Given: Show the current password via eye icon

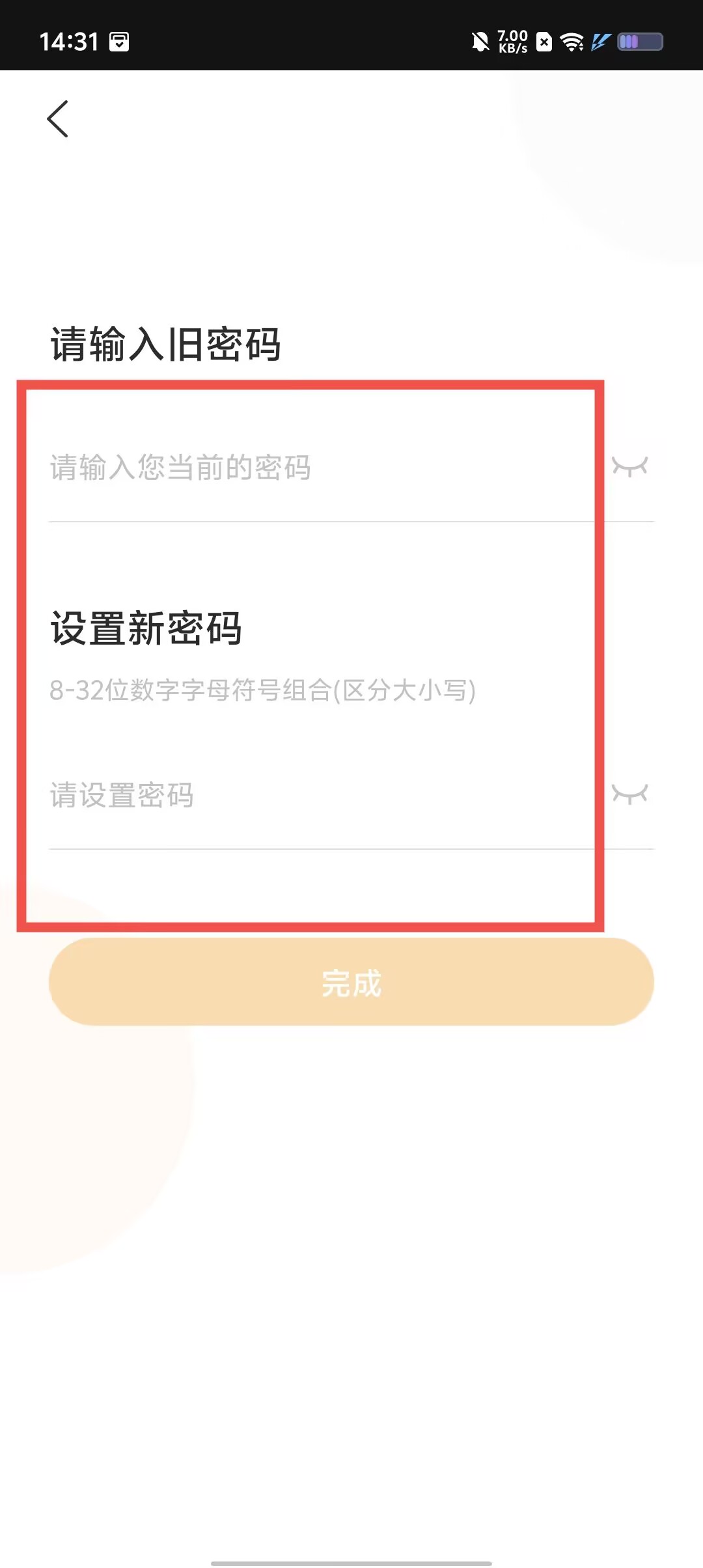Looking at the screenshot, I should [x=629, y=467].
